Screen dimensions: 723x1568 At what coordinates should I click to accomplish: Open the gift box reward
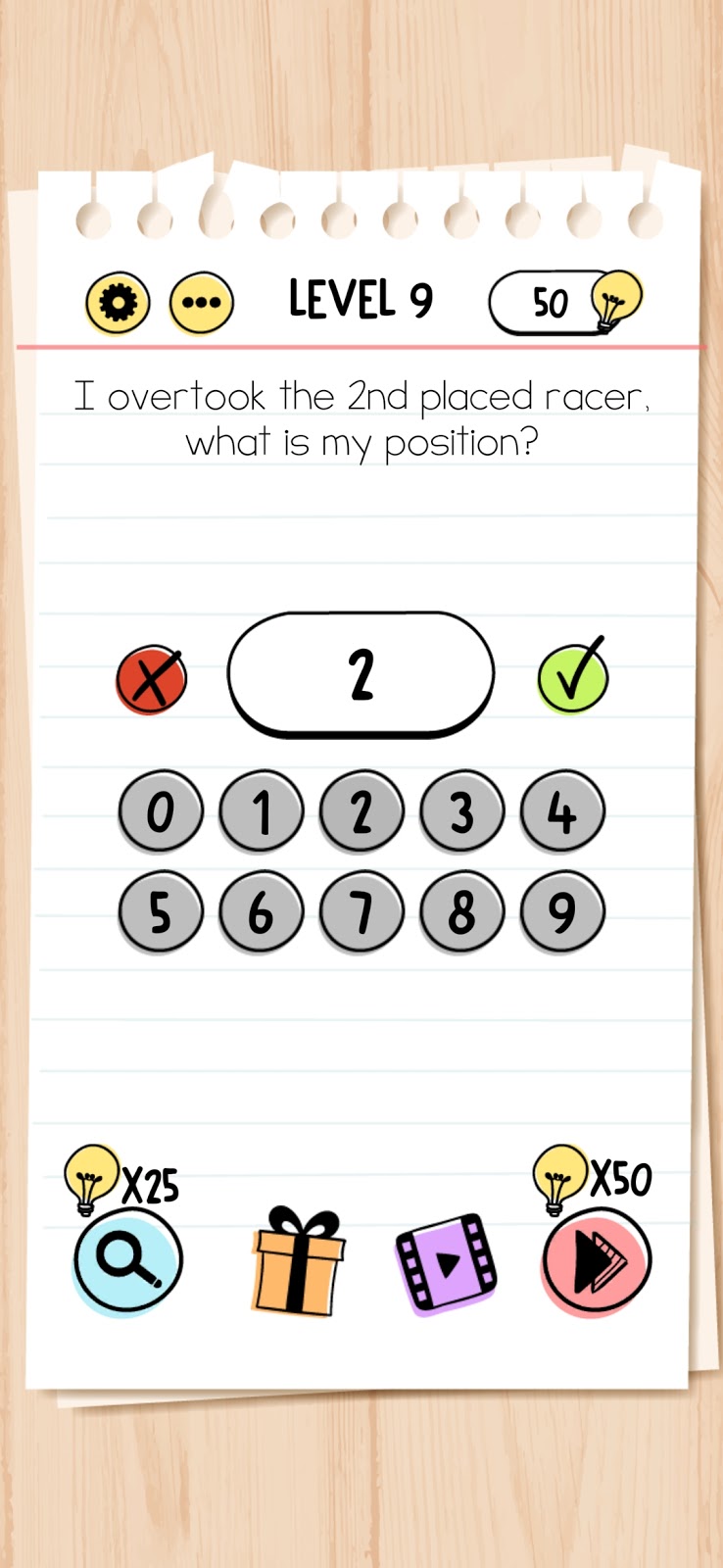(x=298, y=1262)
